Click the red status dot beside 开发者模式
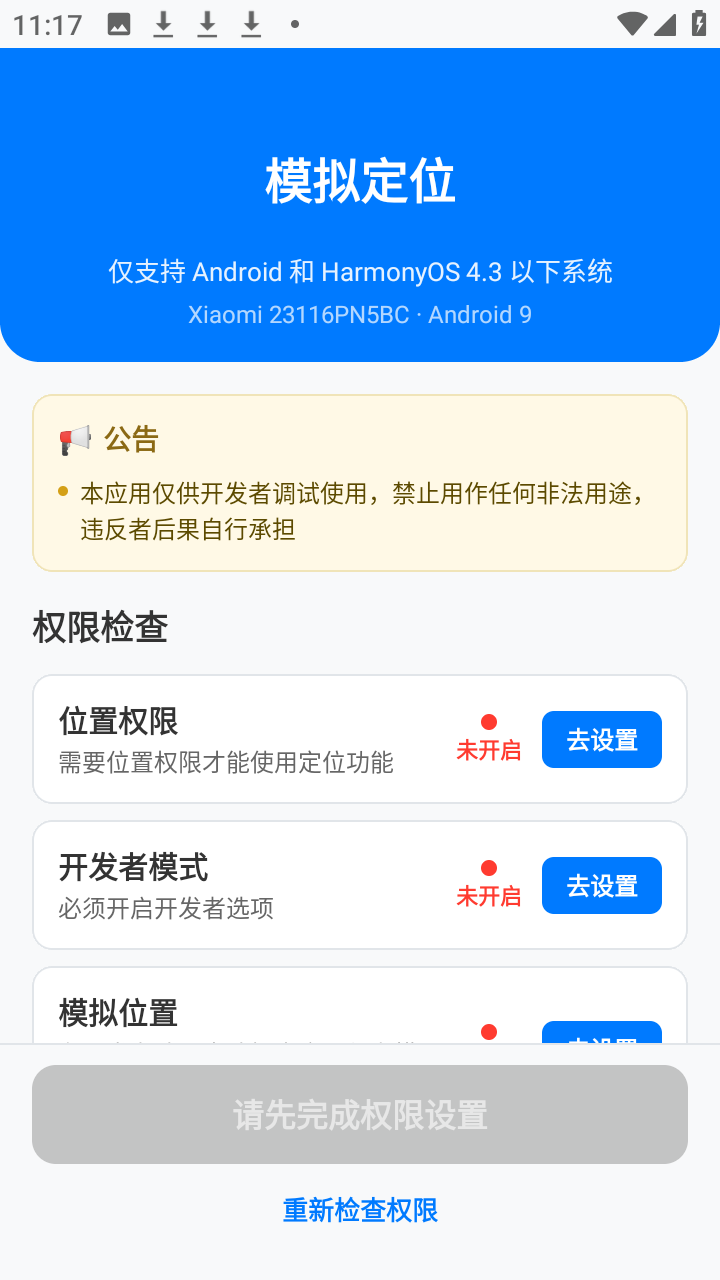Screen dimensions: 720x1280 (x=489, y=866)
